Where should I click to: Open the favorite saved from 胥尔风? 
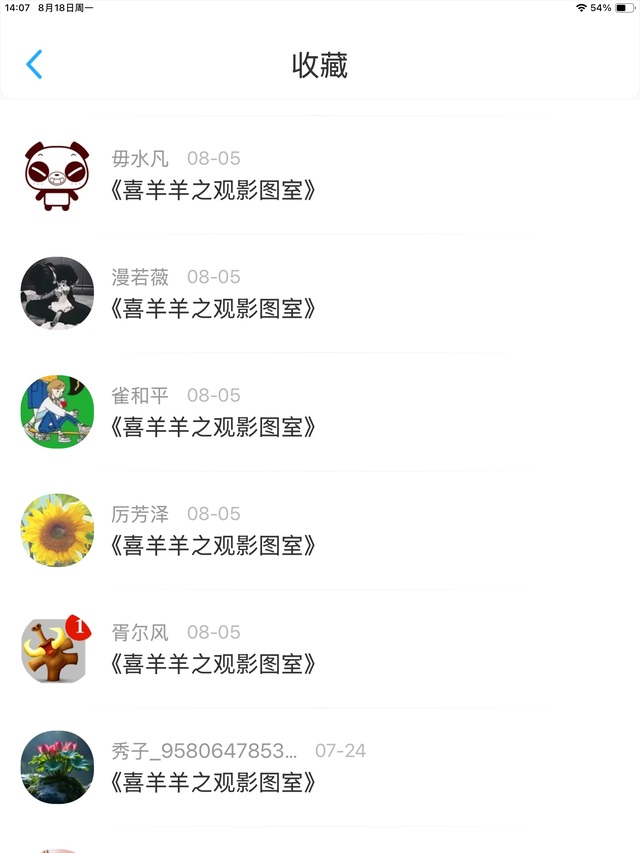pos(214,663)
